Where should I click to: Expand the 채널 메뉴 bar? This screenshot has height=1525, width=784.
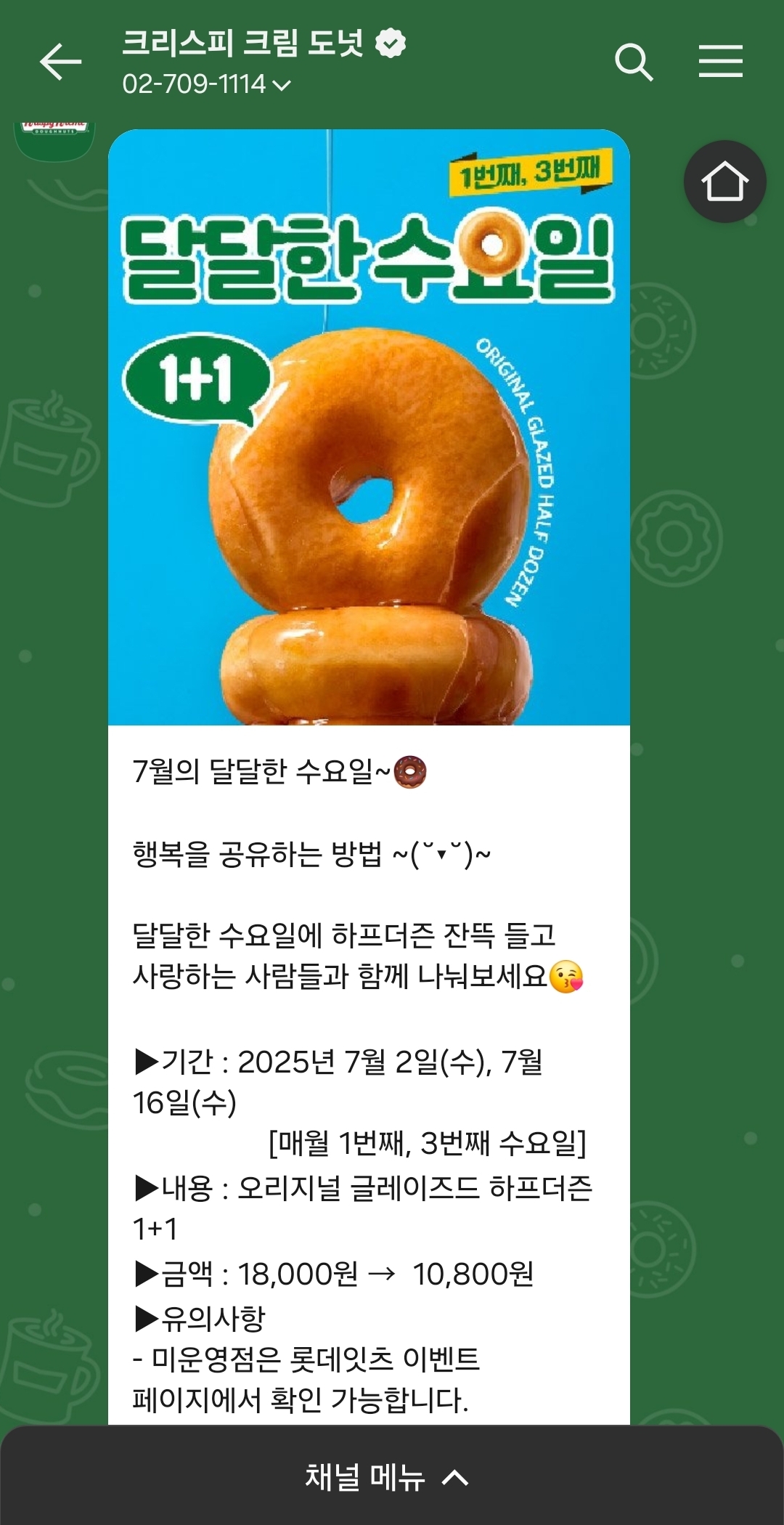click(x=388, y=1477)
